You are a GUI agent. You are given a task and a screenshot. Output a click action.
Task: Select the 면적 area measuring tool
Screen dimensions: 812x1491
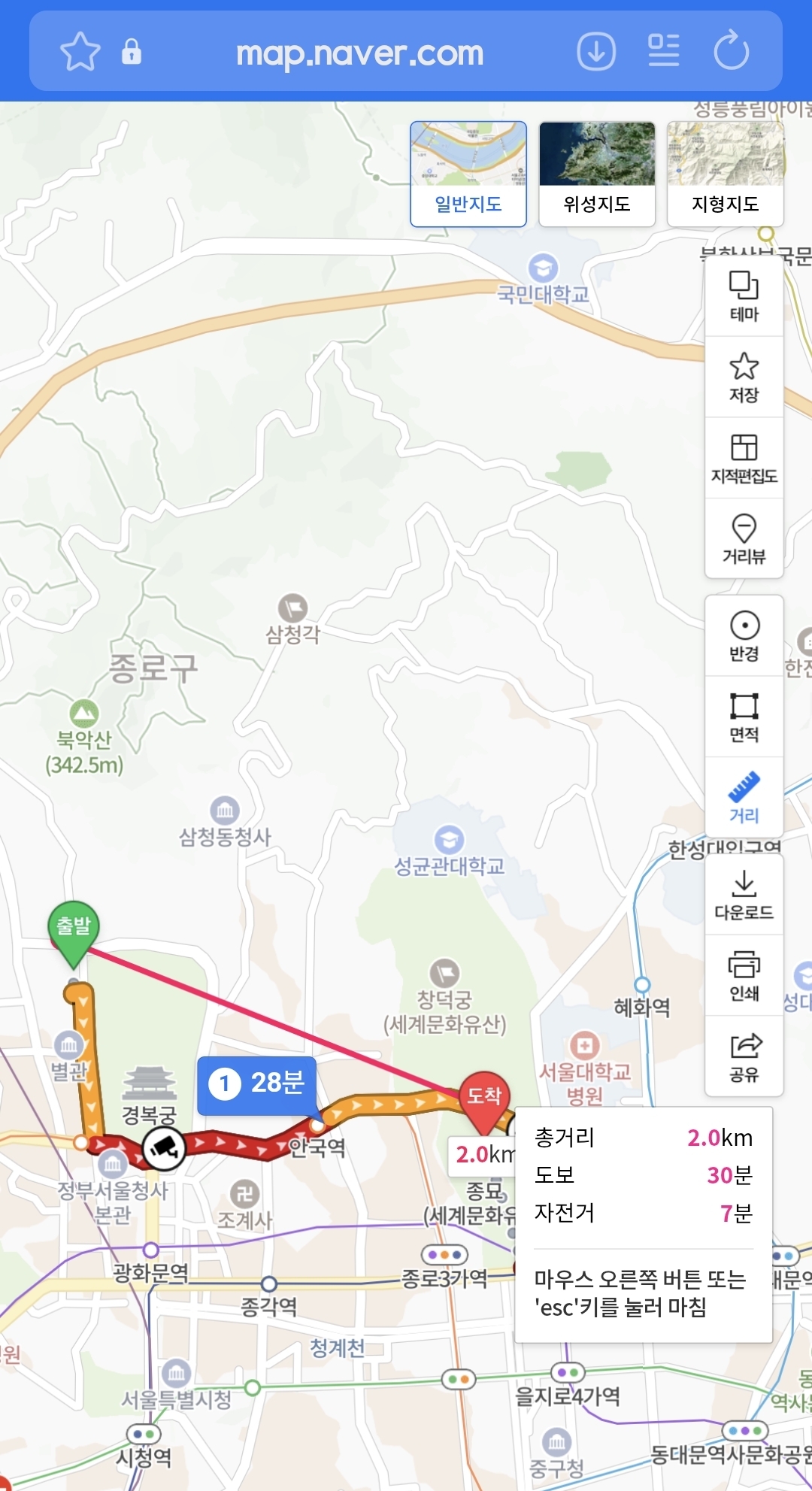tap(744, 717)
